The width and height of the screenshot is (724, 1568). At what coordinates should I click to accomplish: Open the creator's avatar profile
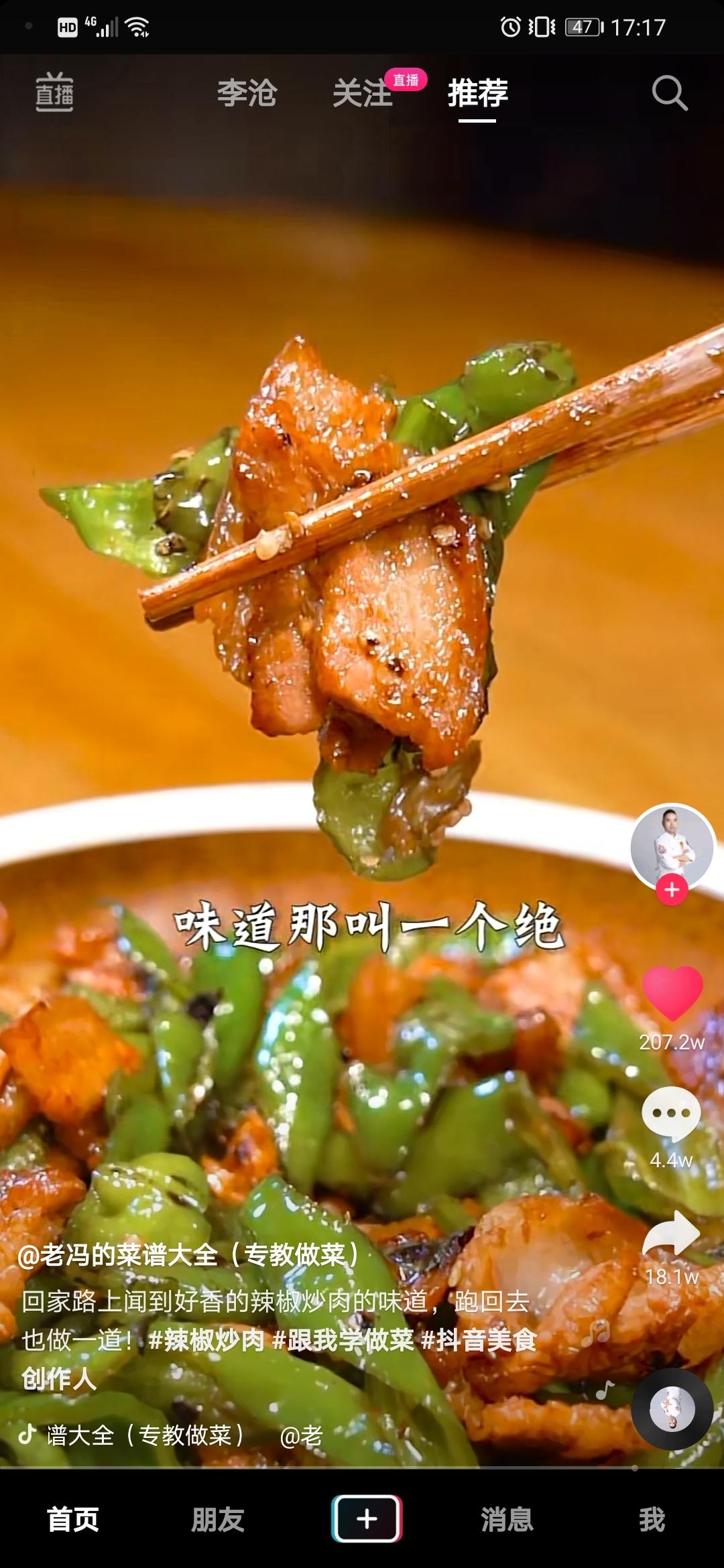[672, 847]
